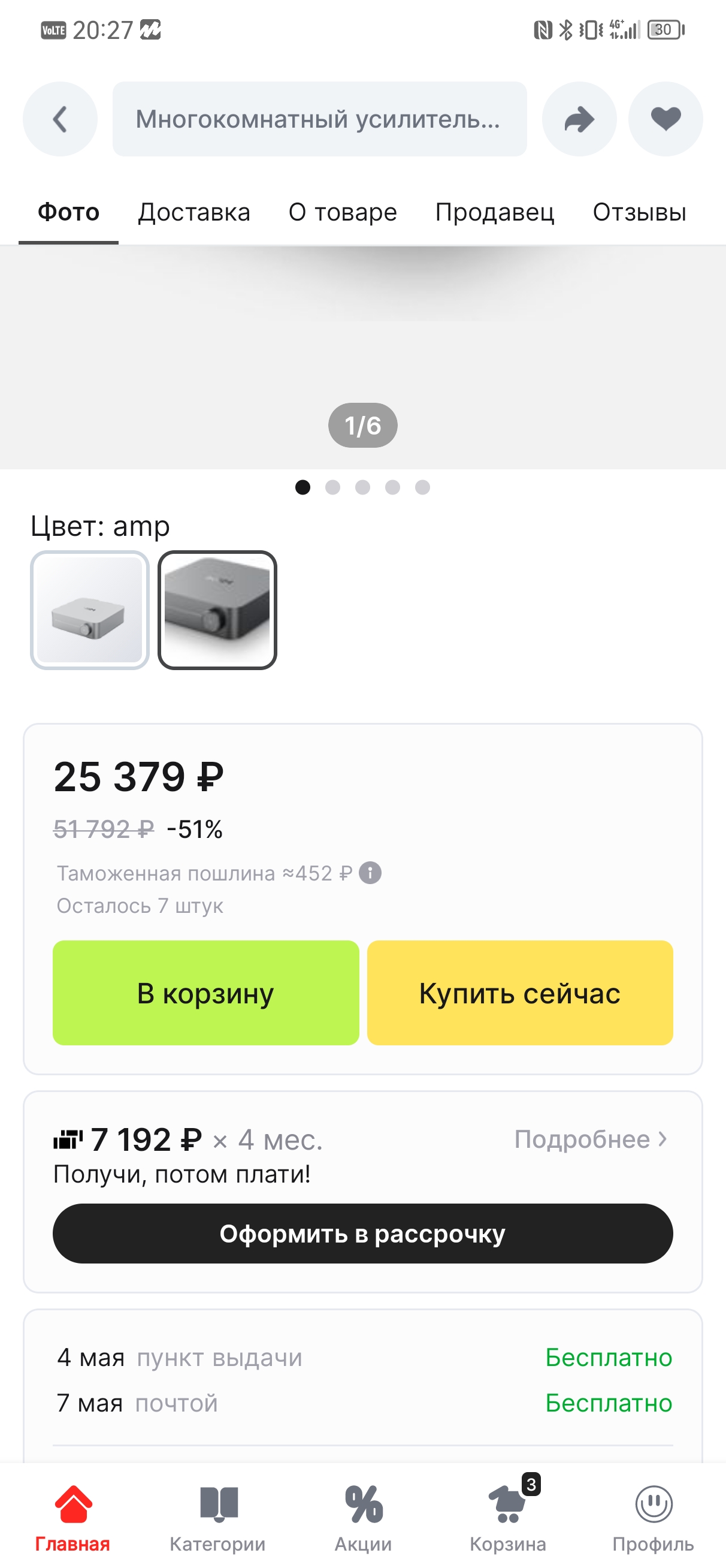Share this product
Viewport: 726px width, 1568px height.
579,119
